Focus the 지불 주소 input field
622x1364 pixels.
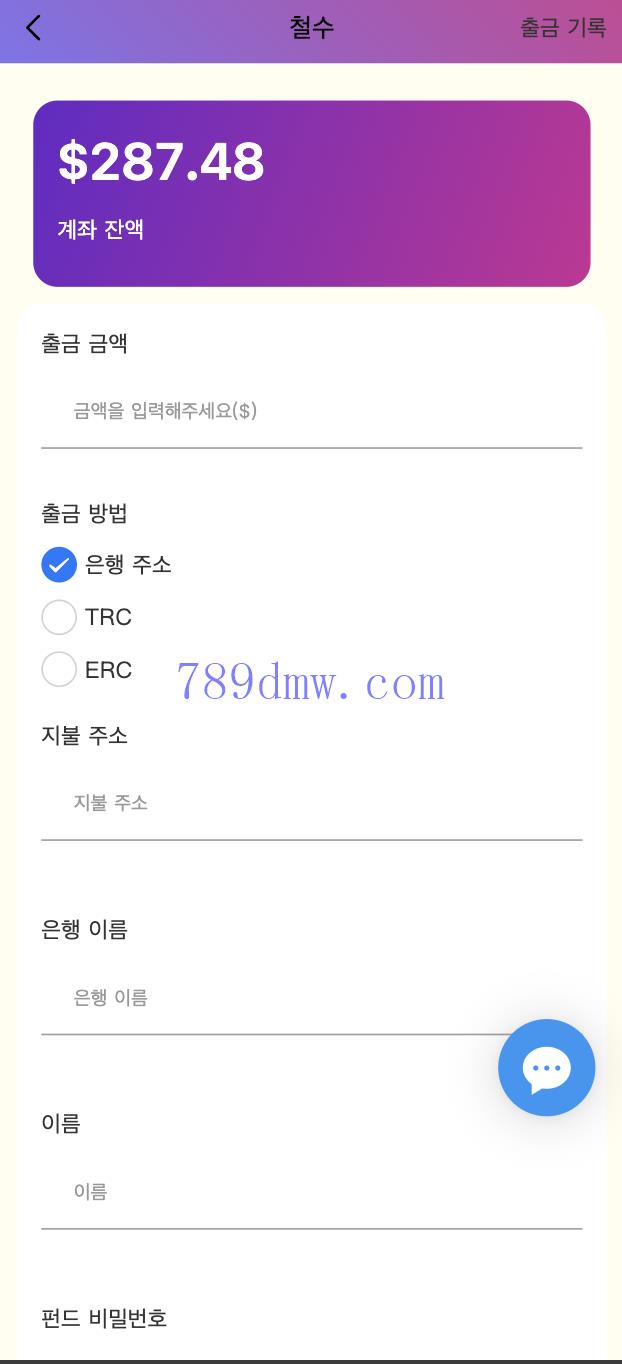pyautogui.click(x=310, y=803)
